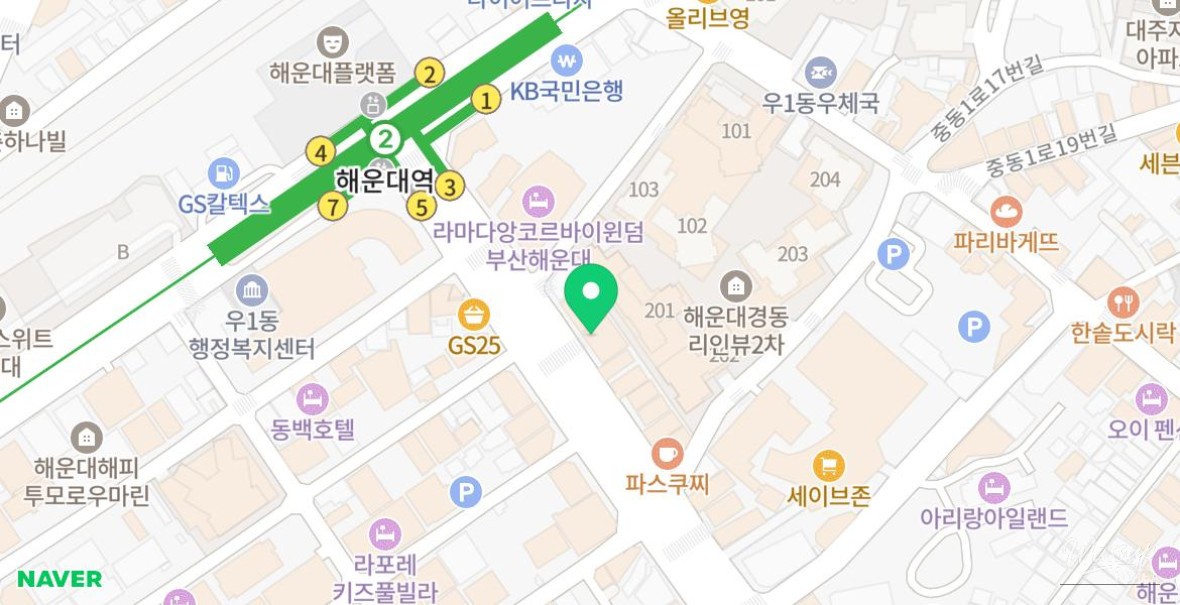
Task: Select the 동백호텔 hotel marker
Action: [x=312, y=399]
